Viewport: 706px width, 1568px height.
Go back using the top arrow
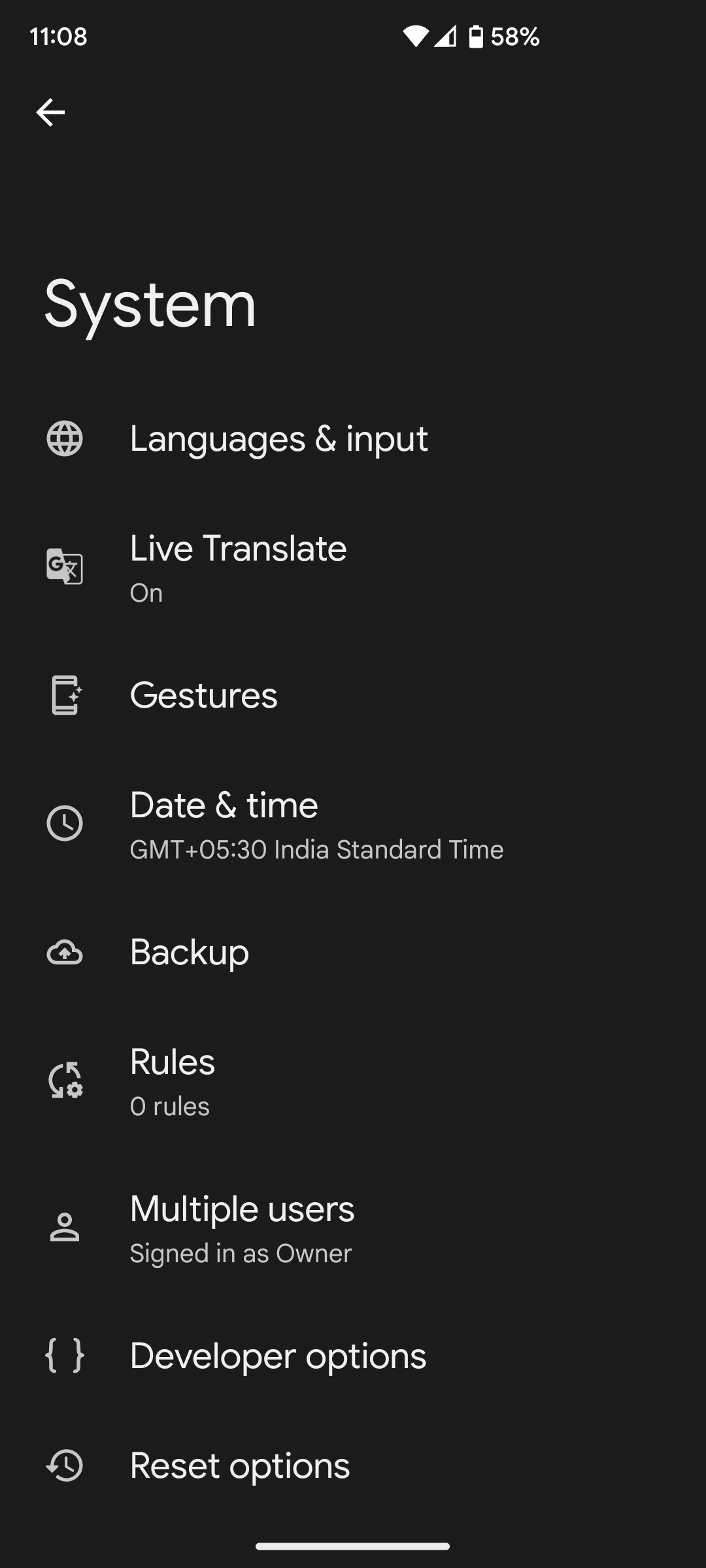tap(50, 112)
